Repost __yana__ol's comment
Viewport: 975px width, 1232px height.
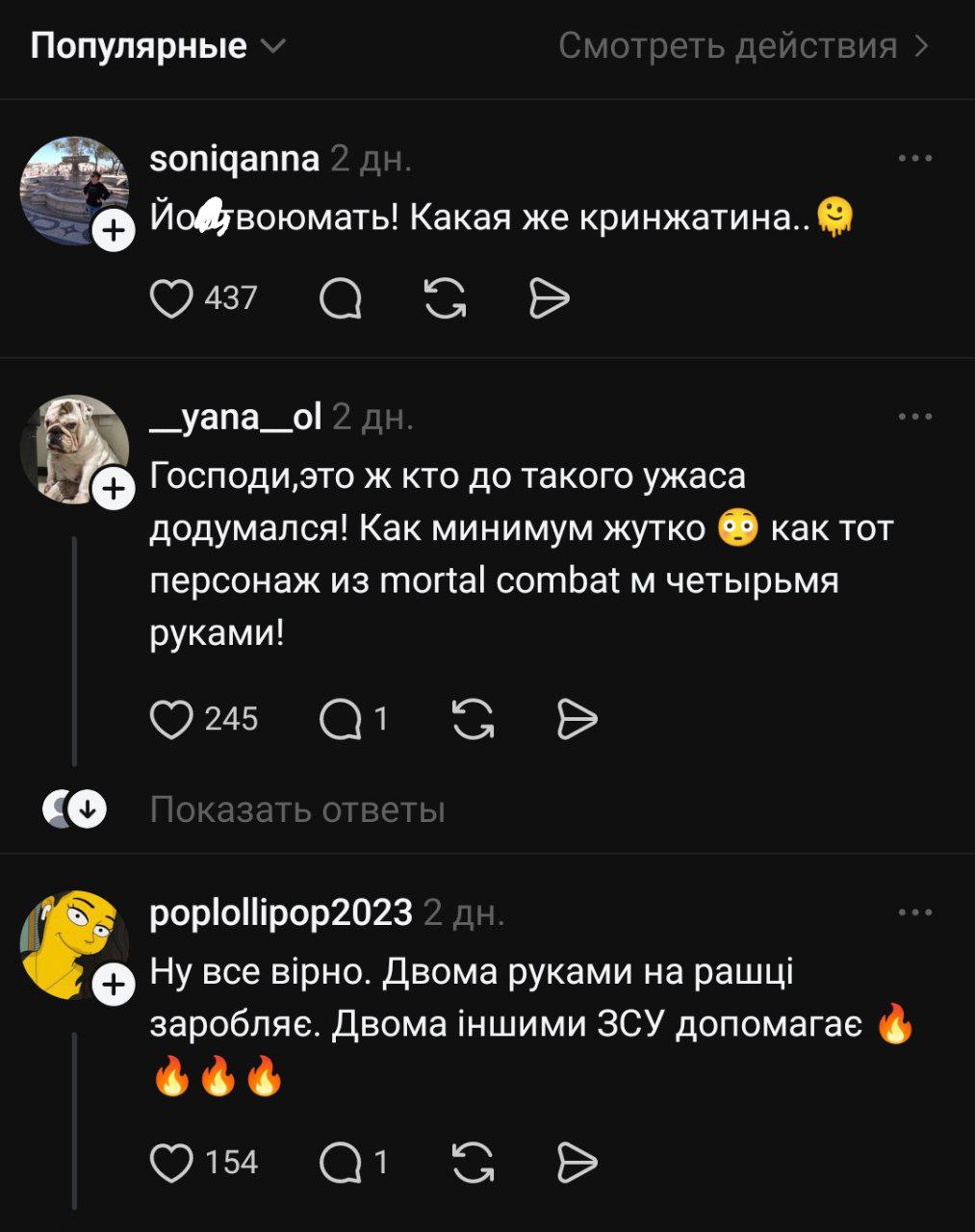click(x=473, y=719)
